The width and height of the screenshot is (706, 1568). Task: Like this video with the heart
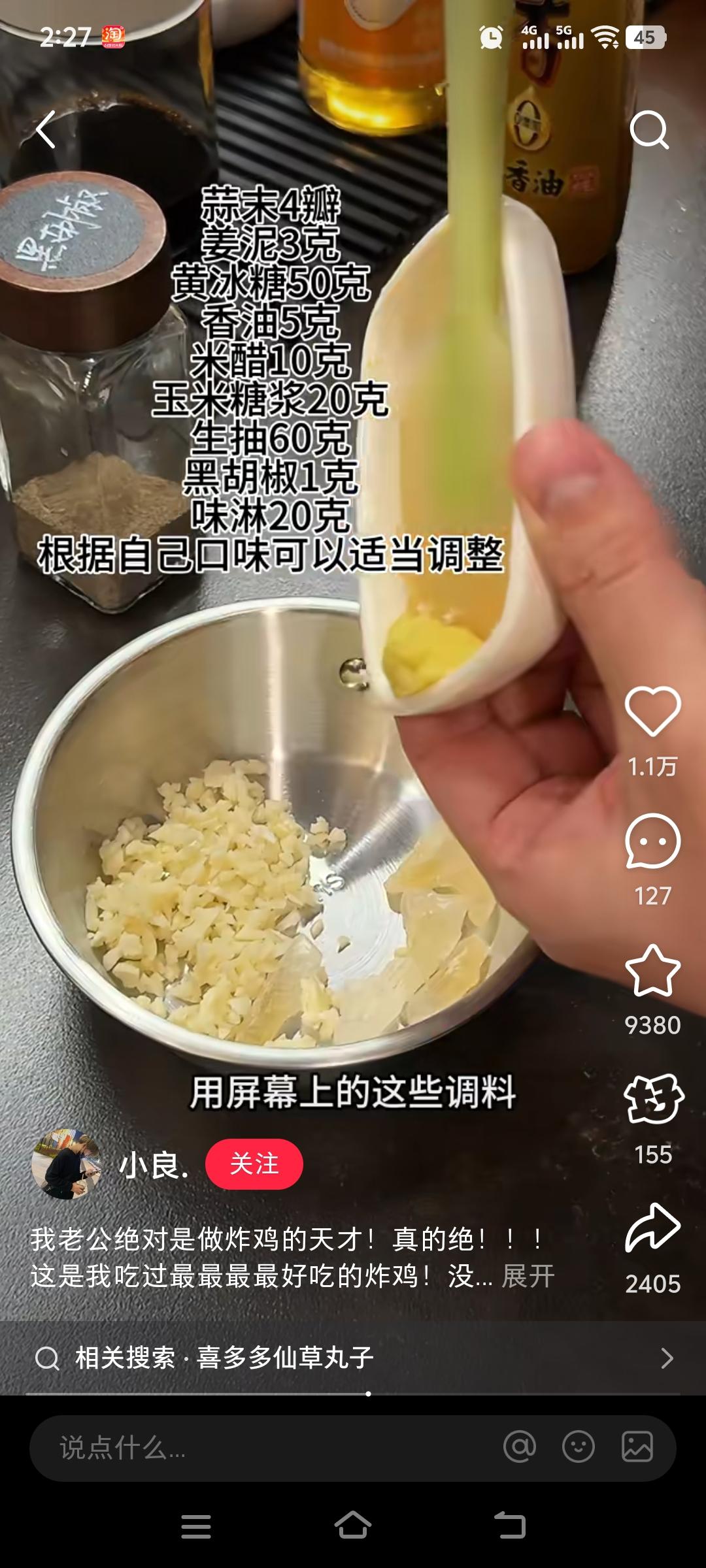coord(652,711)
